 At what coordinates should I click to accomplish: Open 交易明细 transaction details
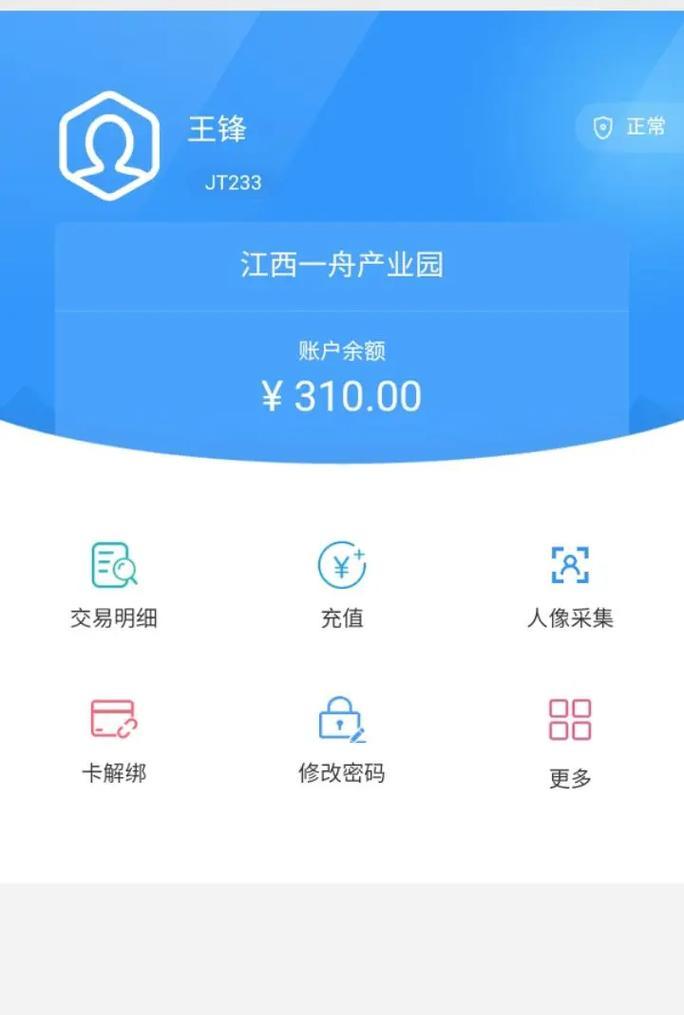113,585
